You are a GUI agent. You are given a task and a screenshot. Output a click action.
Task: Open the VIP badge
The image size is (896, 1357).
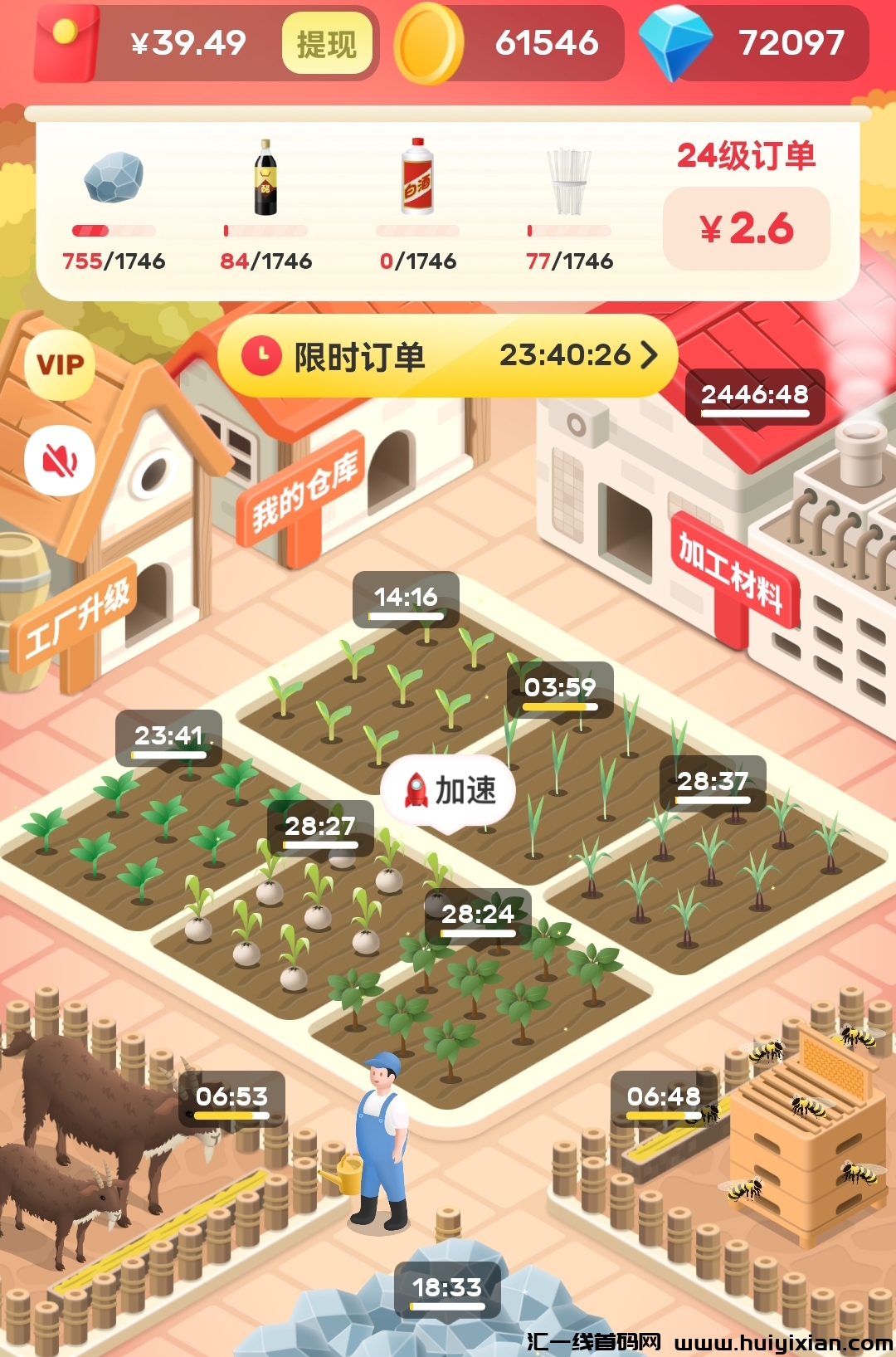pos(60,364)
